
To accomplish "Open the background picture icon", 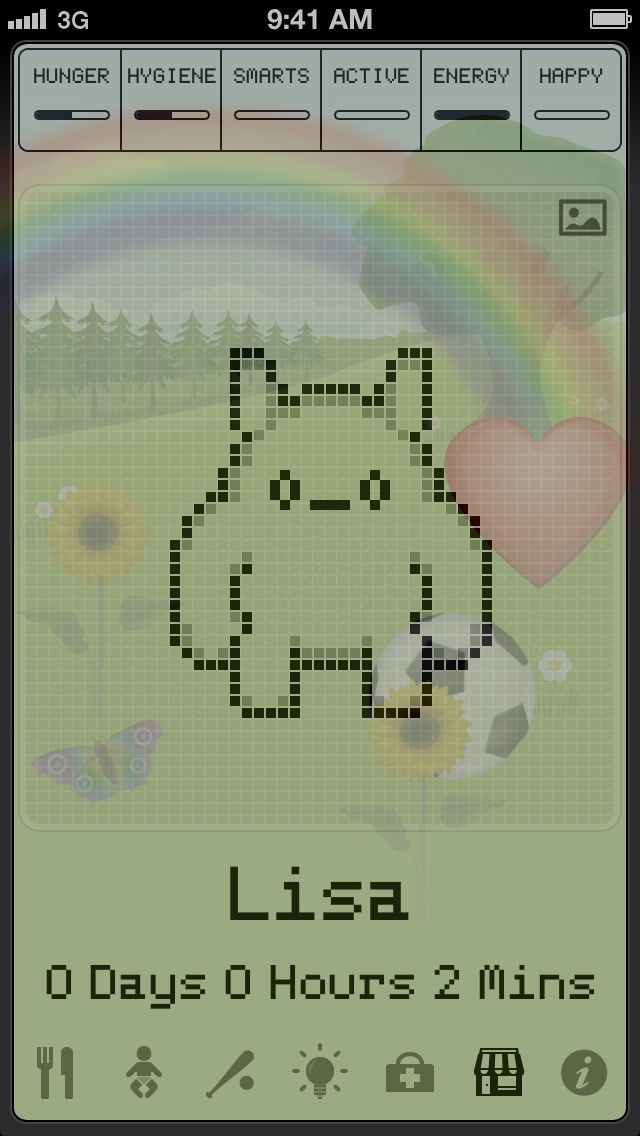I will click(x=583, y=217).
